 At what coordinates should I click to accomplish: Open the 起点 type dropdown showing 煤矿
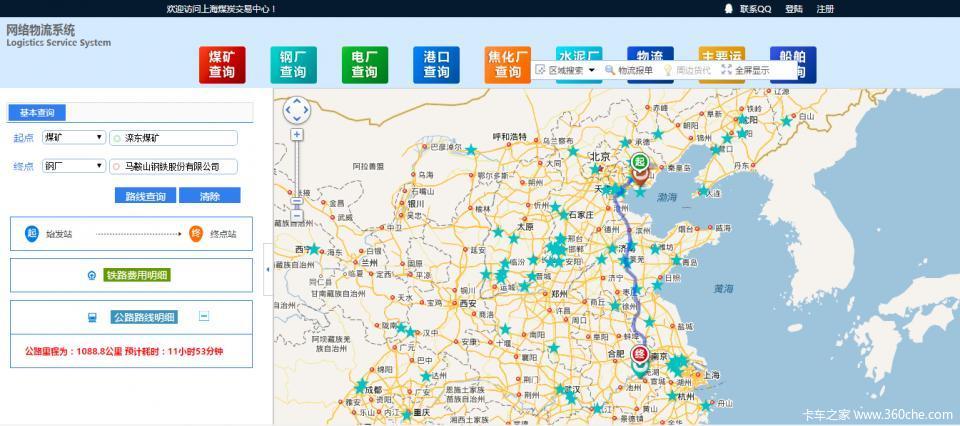(74, 138)
